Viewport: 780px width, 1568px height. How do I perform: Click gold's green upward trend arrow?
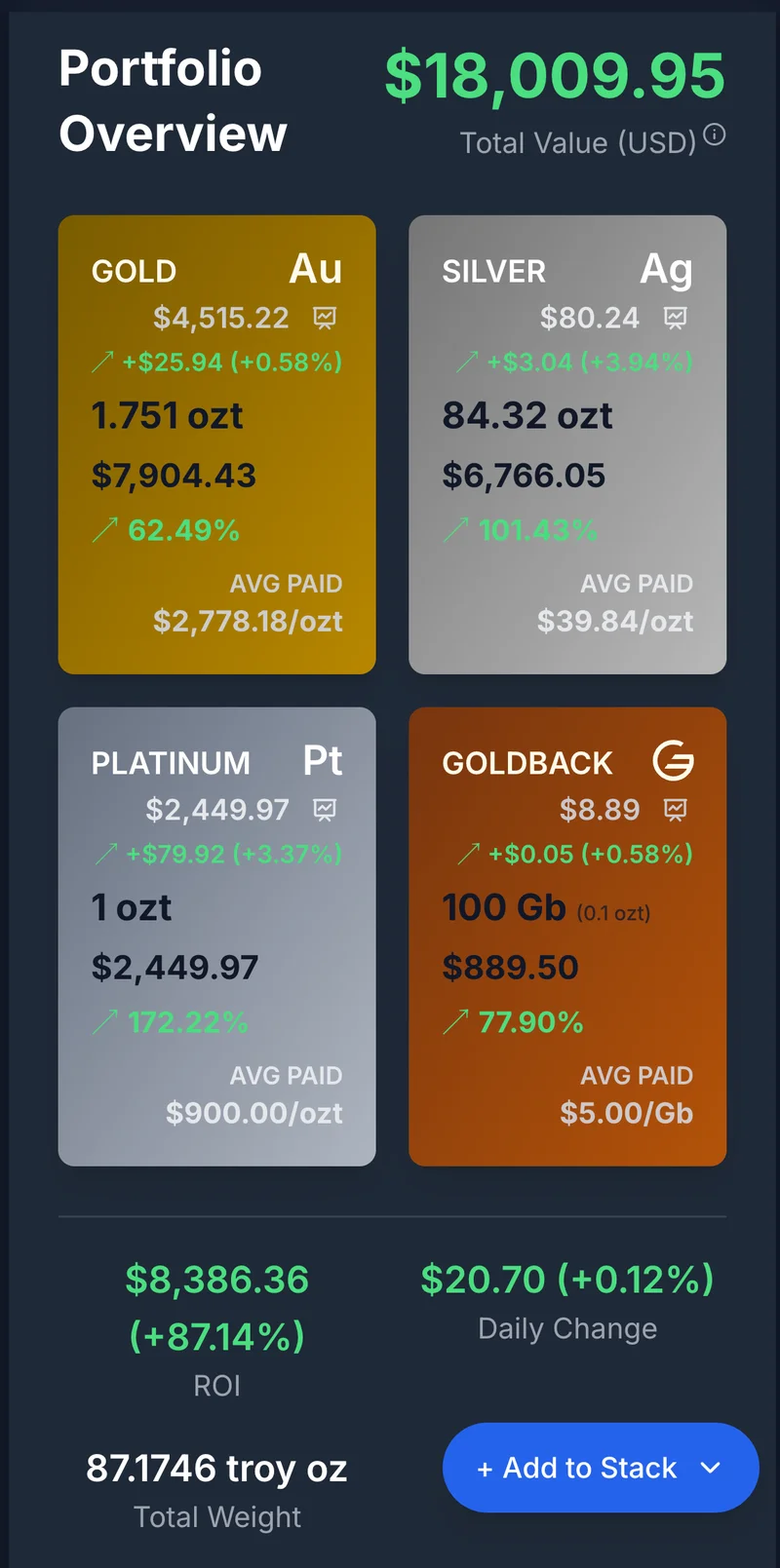(103, 362)
